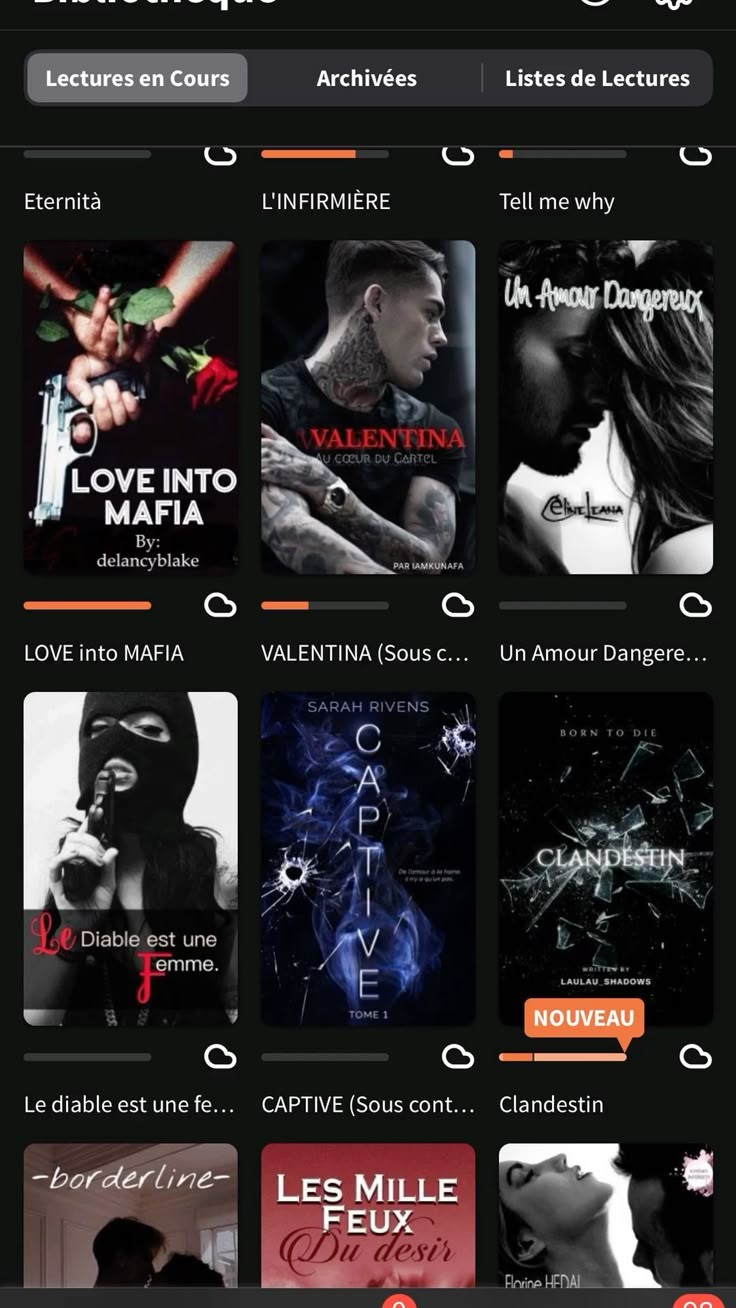This screenshot has height=1308, width=736.
Task: Tap the cloud icon under Un Amour Dangereux
Action: point(696,605)
